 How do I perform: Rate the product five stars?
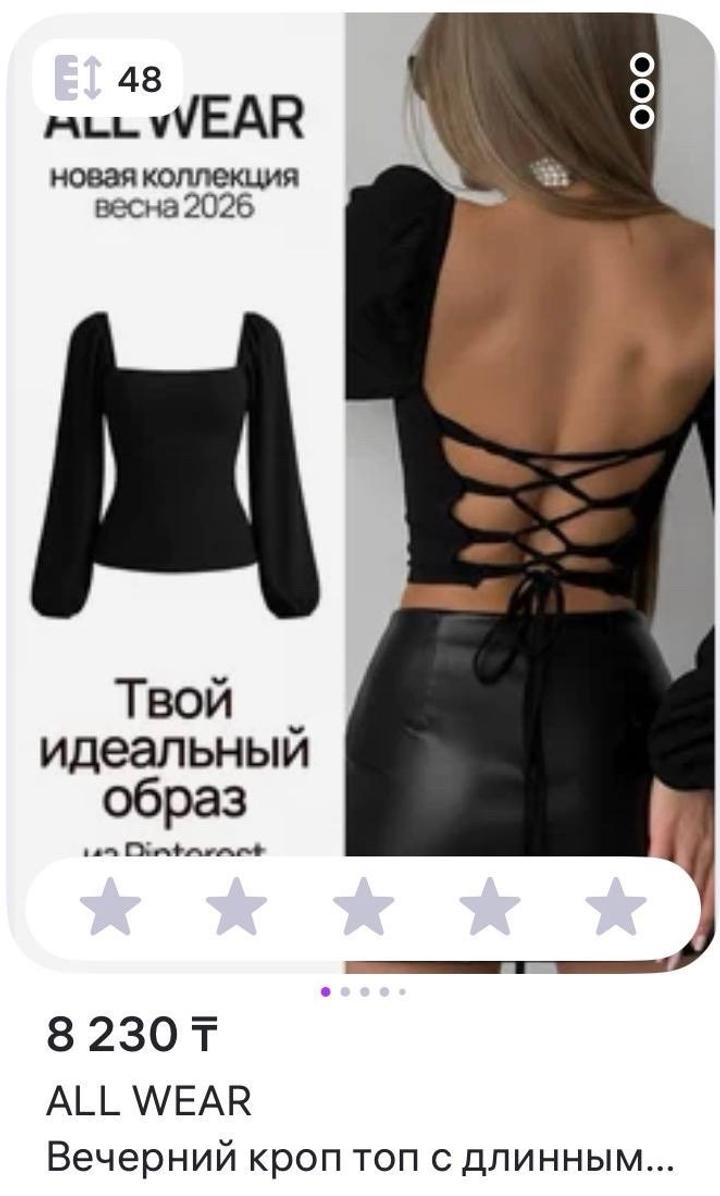(x=615, y=905)
